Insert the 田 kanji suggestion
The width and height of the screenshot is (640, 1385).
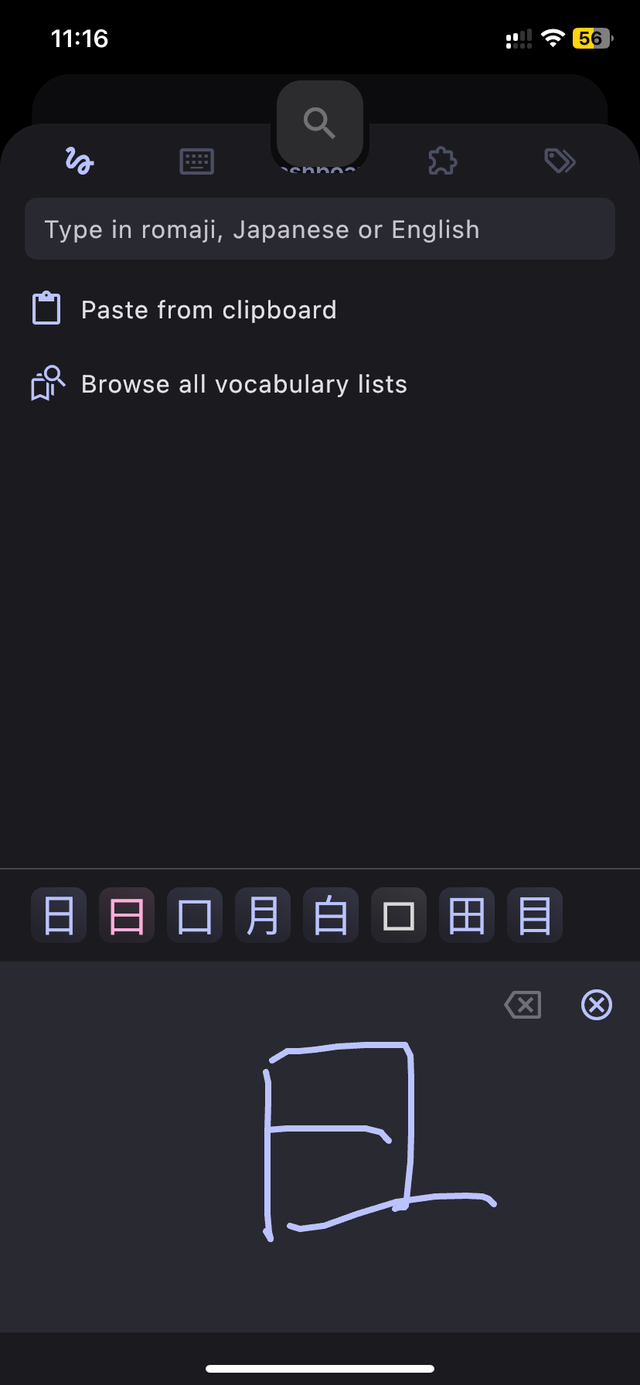[467, 915]
